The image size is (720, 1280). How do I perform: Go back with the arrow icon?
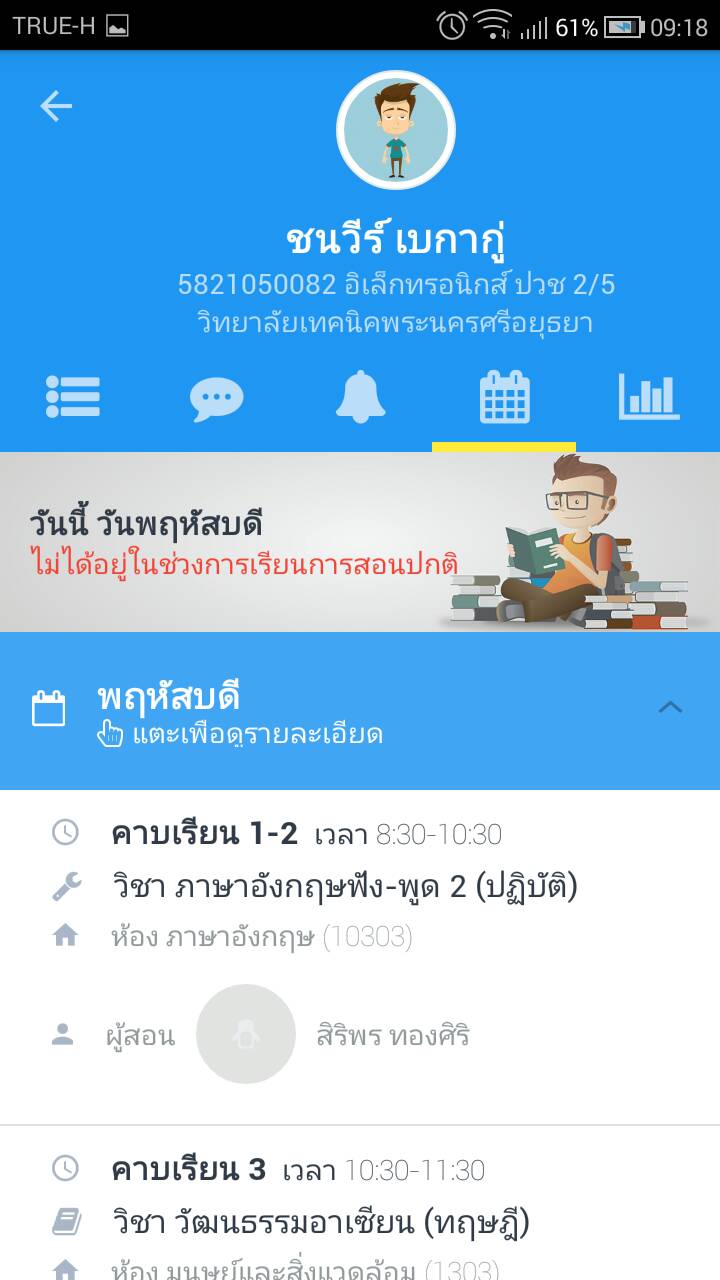56,106
